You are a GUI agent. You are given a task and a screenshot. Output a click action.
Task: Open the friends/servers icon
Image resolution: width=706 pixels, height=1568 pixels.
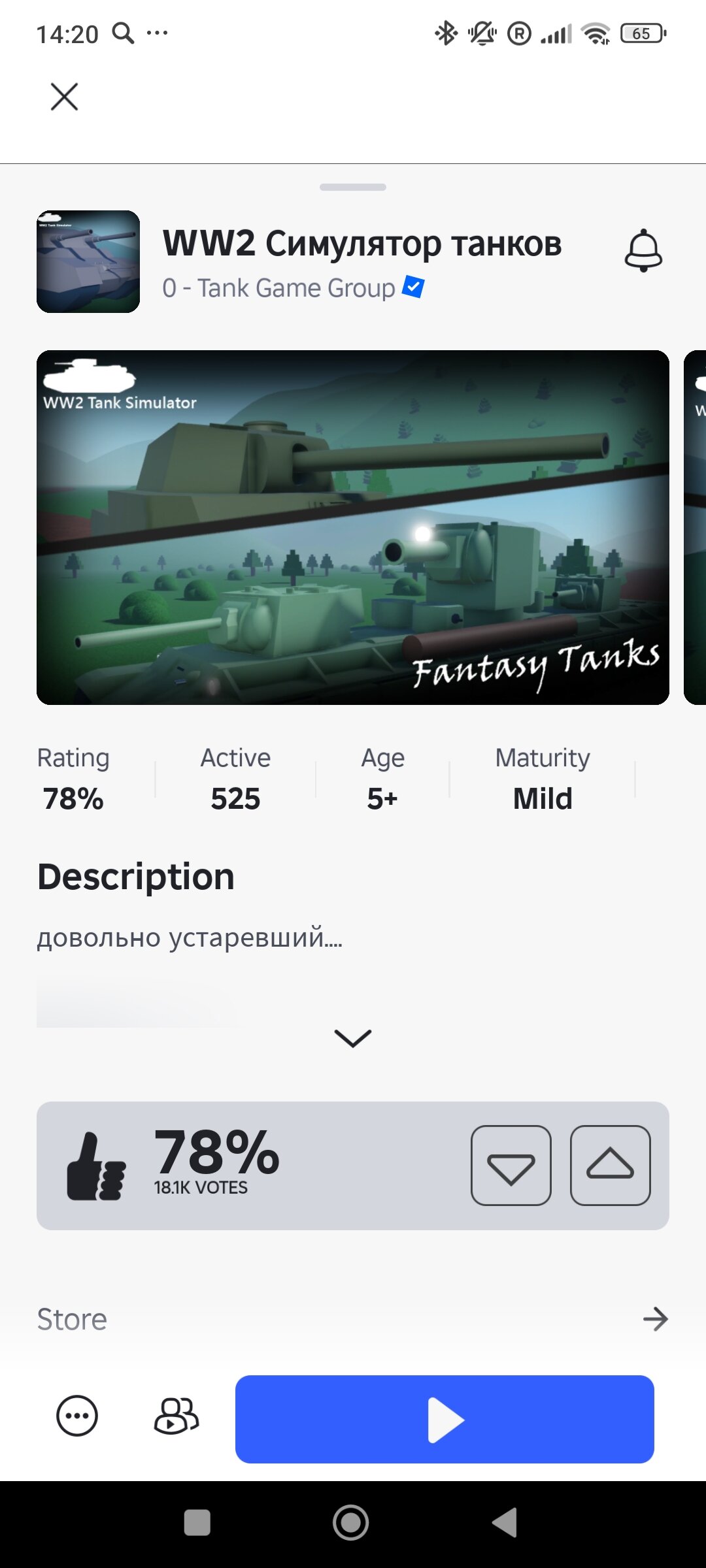coord(176,1416)
